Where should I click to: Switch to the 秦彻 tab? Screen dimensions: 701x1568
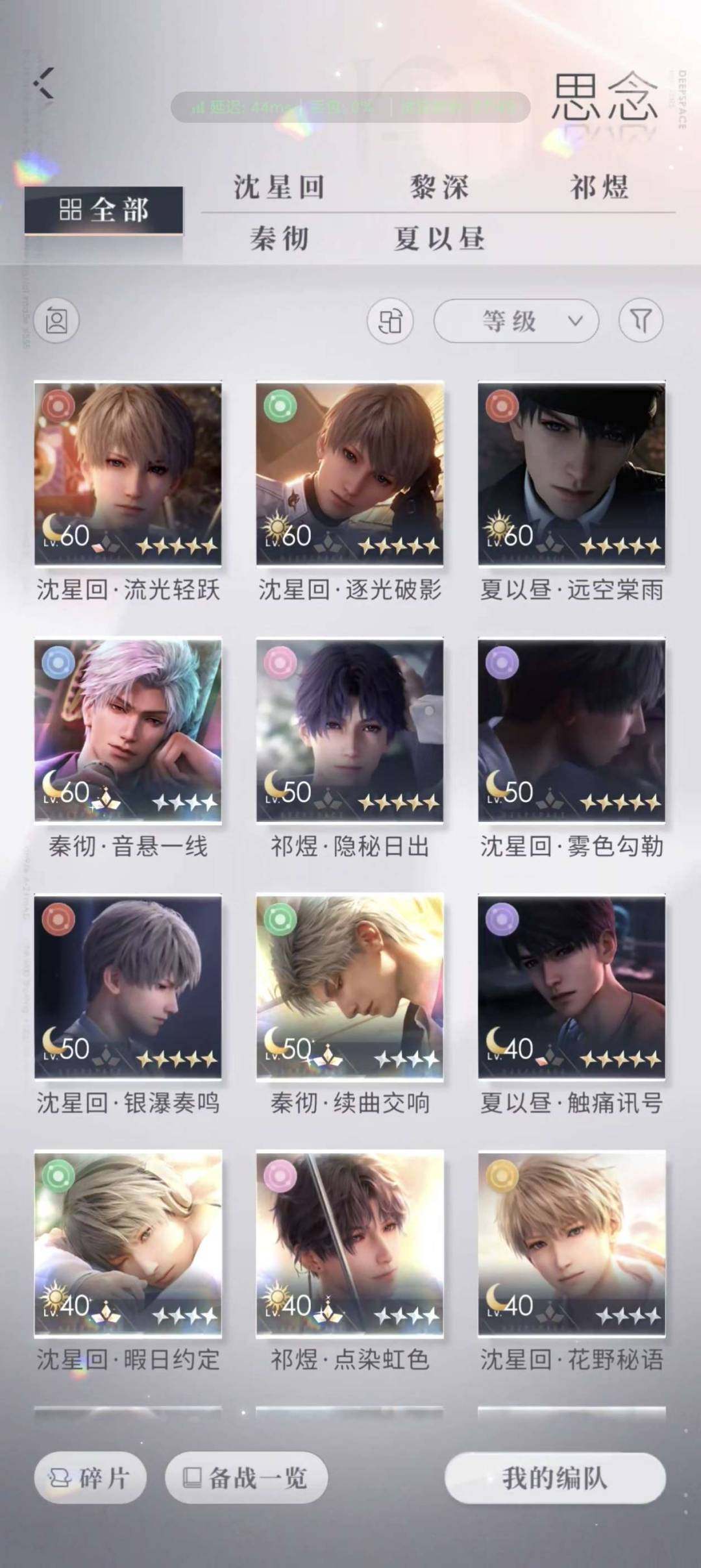279,238
